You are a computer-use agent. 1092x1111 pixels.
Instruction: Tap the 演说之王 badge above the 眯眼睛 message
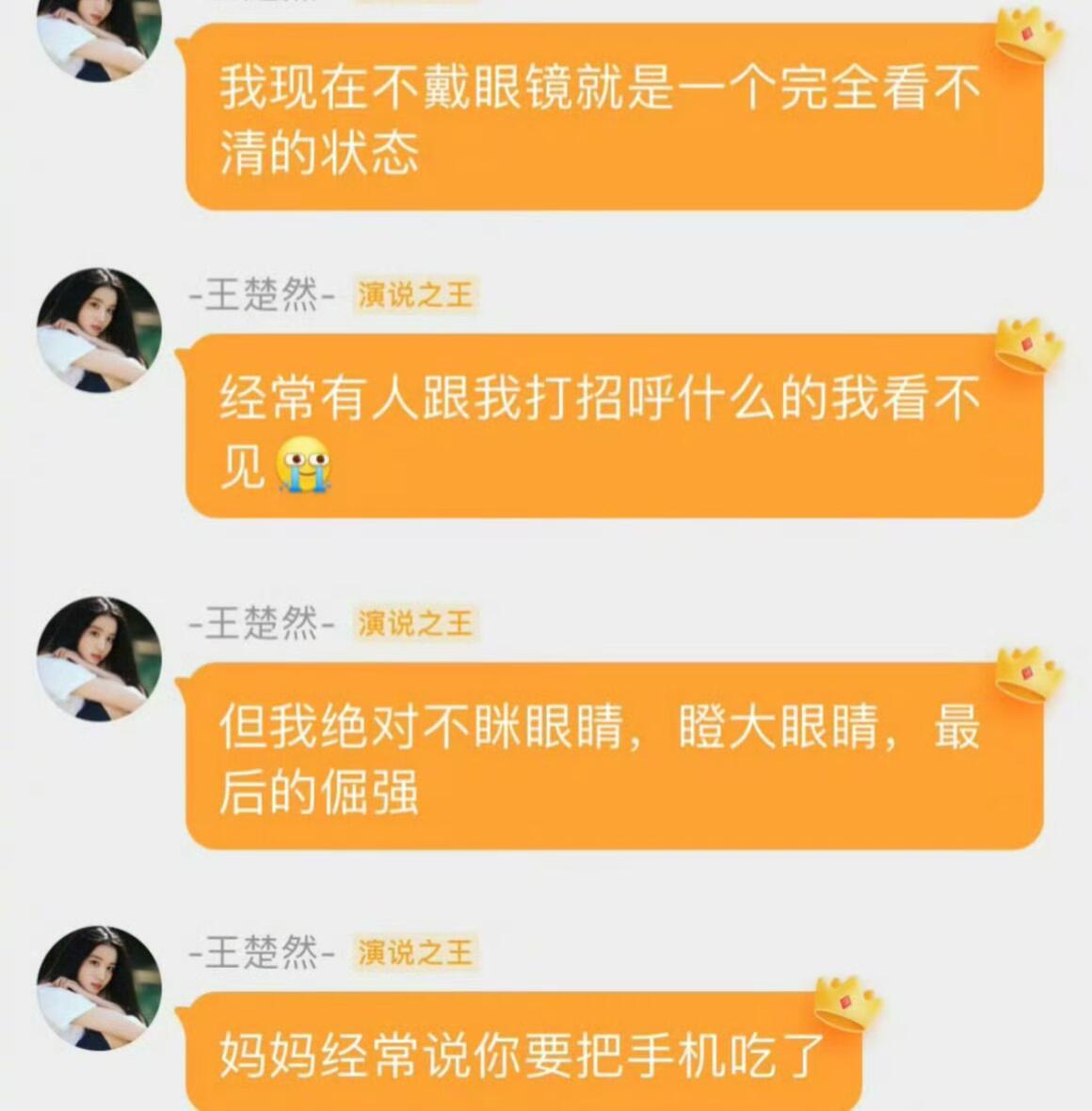pos(415,621)
